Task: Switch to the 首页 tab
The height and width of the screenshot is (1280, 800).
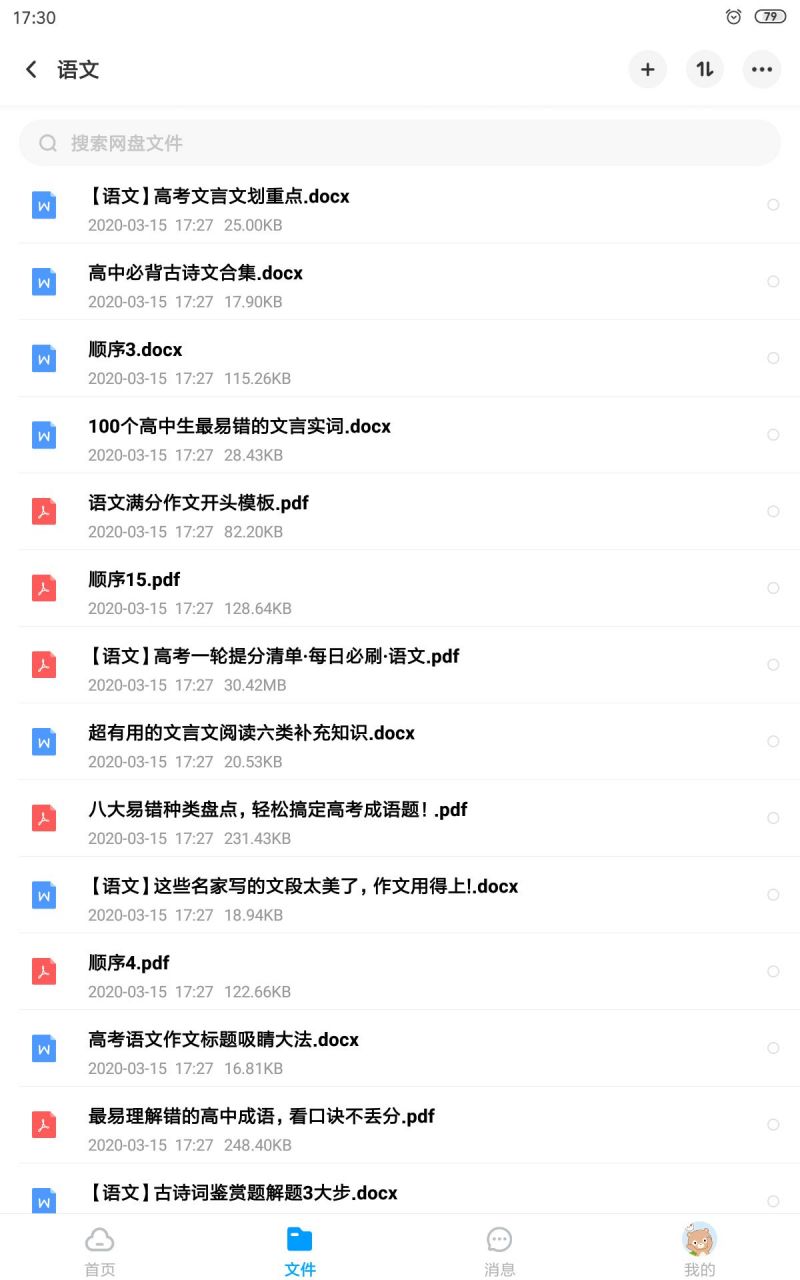Action: click(100, 1252)
